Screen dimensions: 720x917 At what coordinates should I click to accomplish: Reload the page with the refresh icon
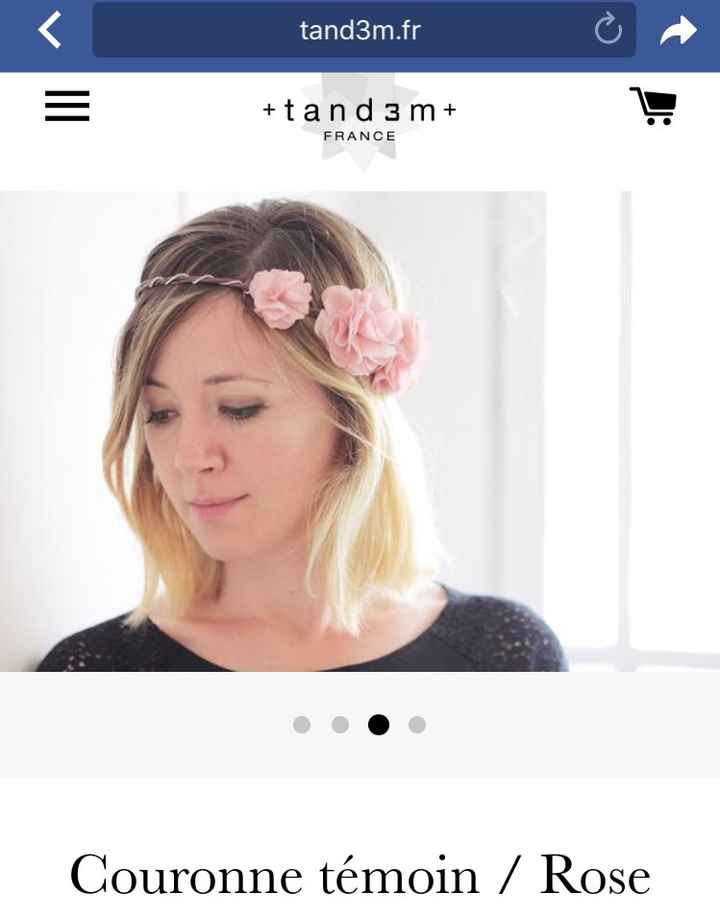tap(608, 30)
